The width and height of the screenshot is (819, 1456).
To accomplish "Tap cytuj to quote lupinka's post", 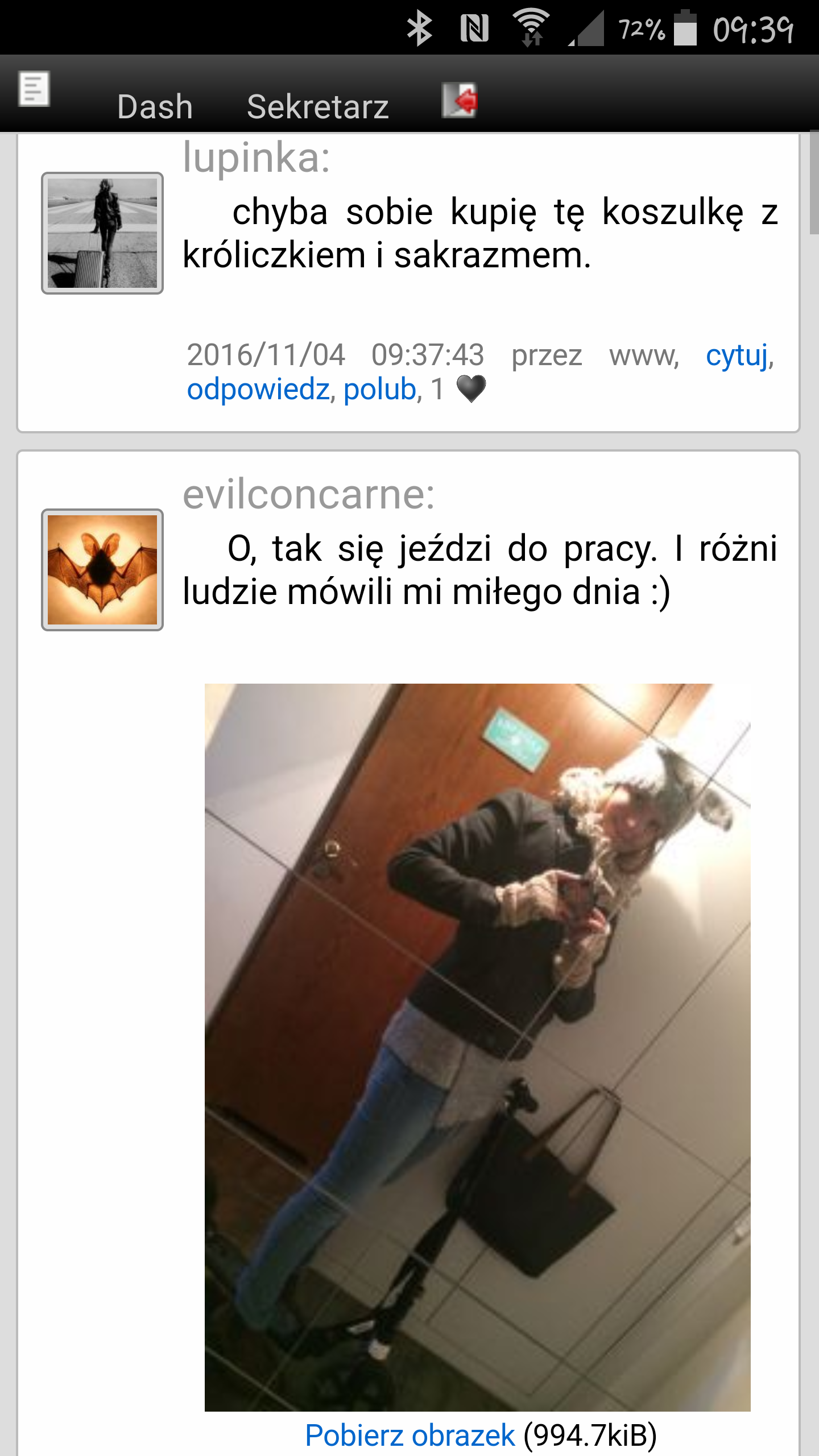I will click(x=737, y=355).
